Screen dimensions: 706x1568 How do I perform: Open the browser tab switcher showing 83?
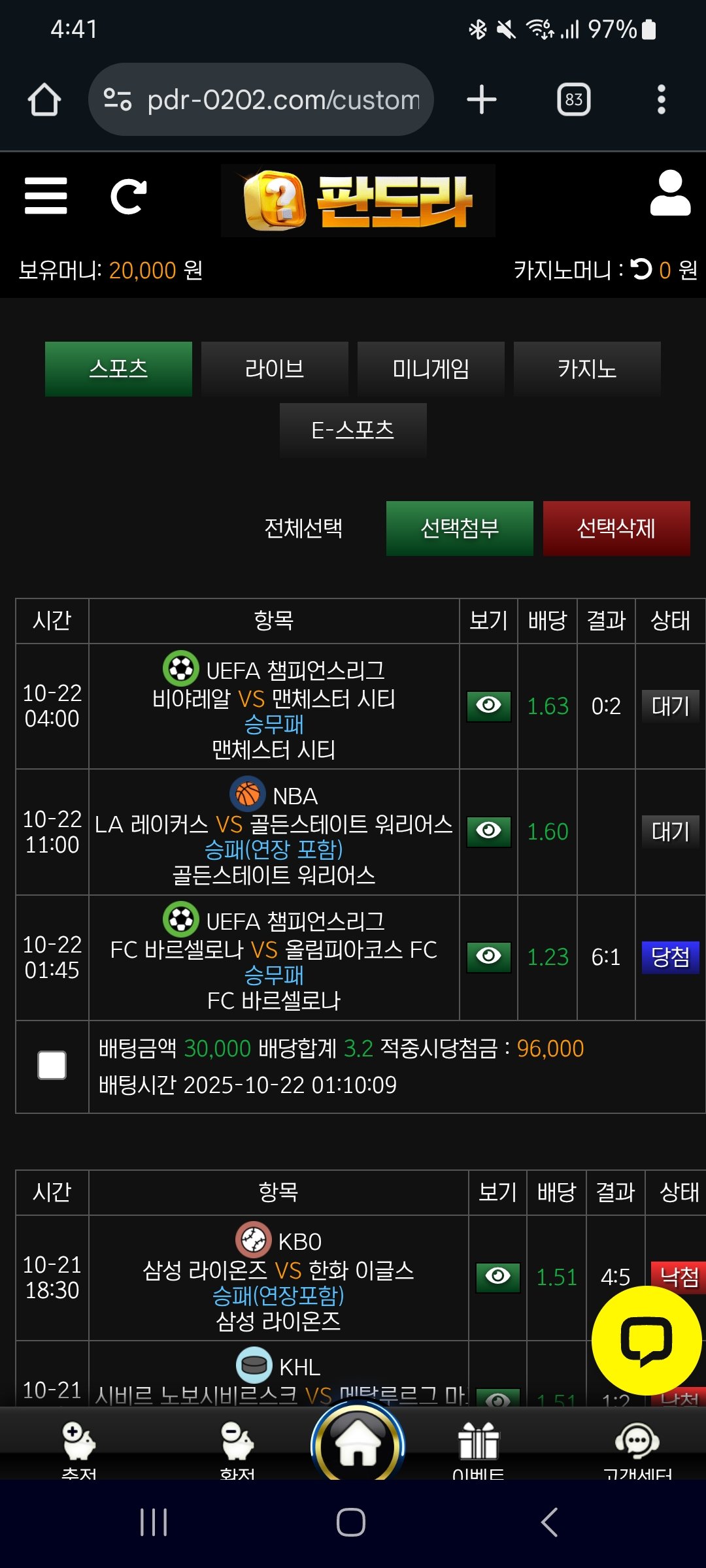point(573,100)
